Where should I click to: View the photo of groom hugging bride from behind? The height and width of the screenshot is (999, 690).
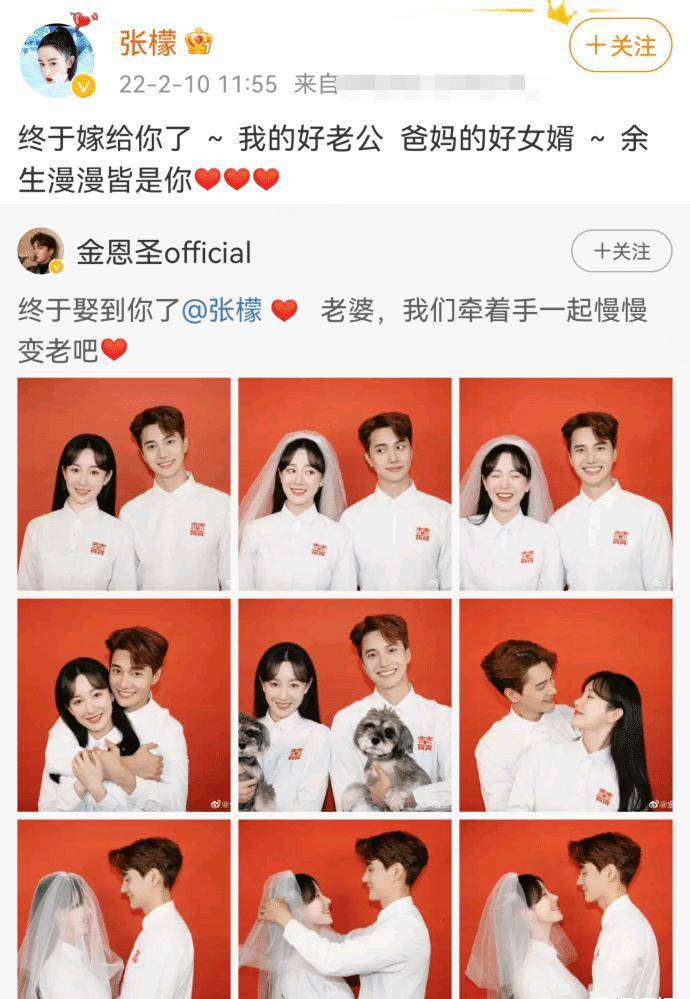pos(124,704)
